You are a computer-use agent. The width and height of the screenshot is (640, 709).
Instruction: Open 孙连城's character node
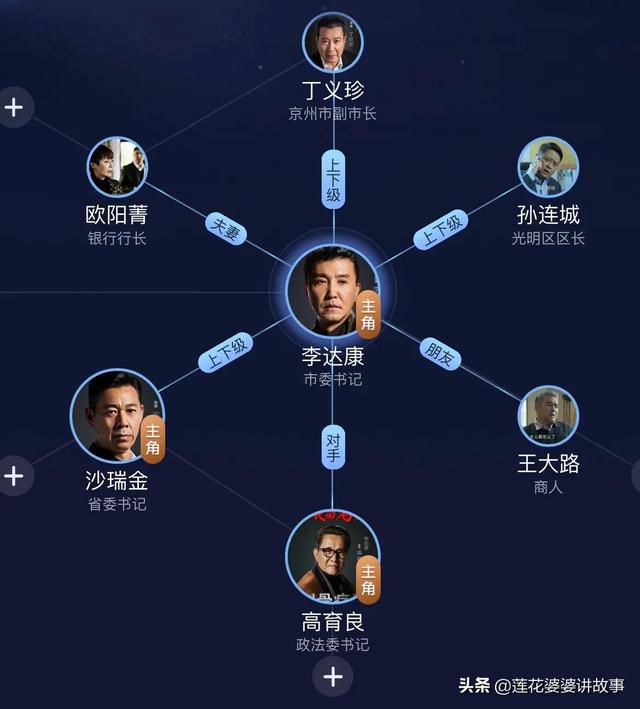tap(548, 167)
